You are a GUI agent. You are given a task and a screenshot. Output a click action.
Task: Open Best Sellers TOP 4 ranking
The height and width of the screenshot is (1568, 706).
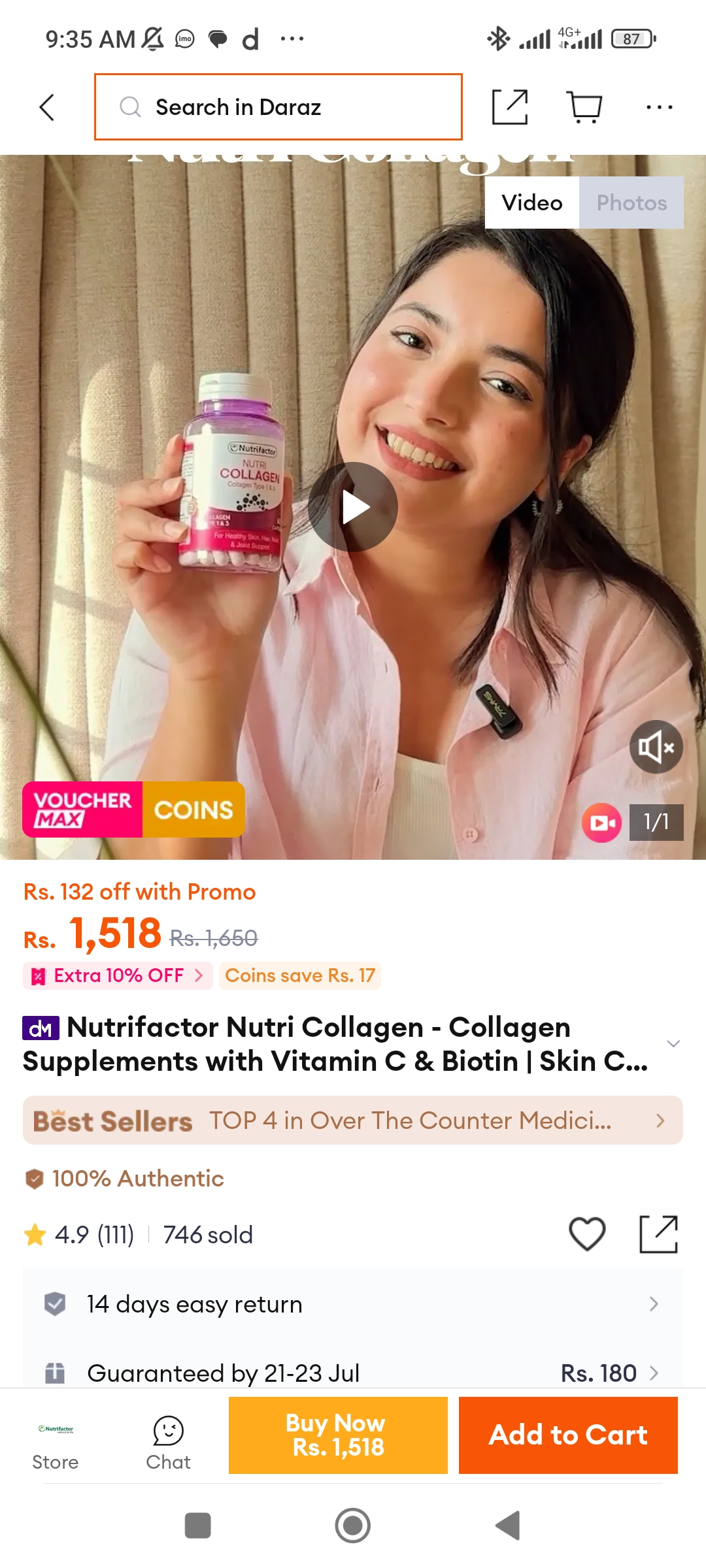pos(353,1120)
